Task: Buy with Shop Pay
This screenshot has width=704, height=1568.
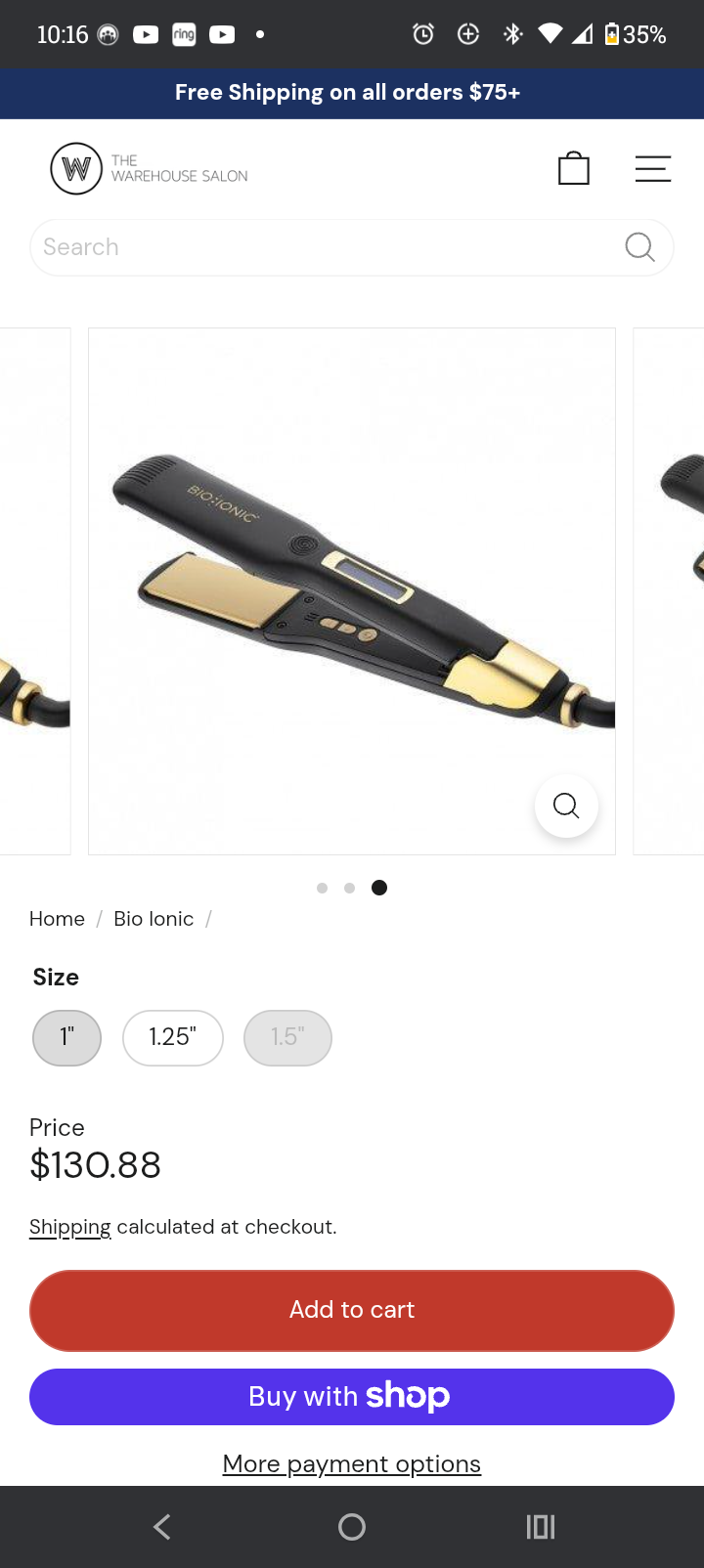Action: coord(352,1396)
